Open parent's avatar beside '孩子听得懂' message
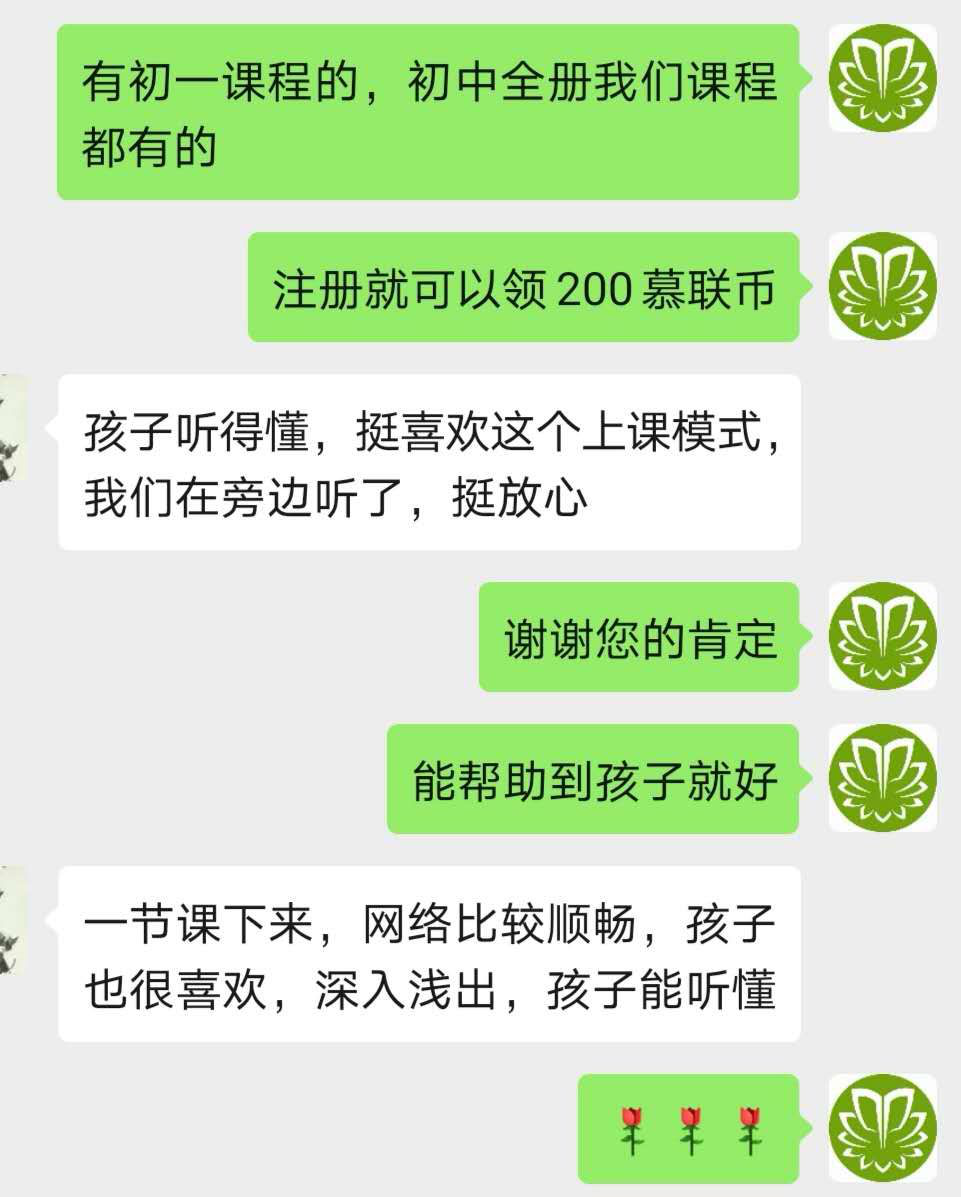The width and height of the screenshot is (961, 1197). coord(12,428)
